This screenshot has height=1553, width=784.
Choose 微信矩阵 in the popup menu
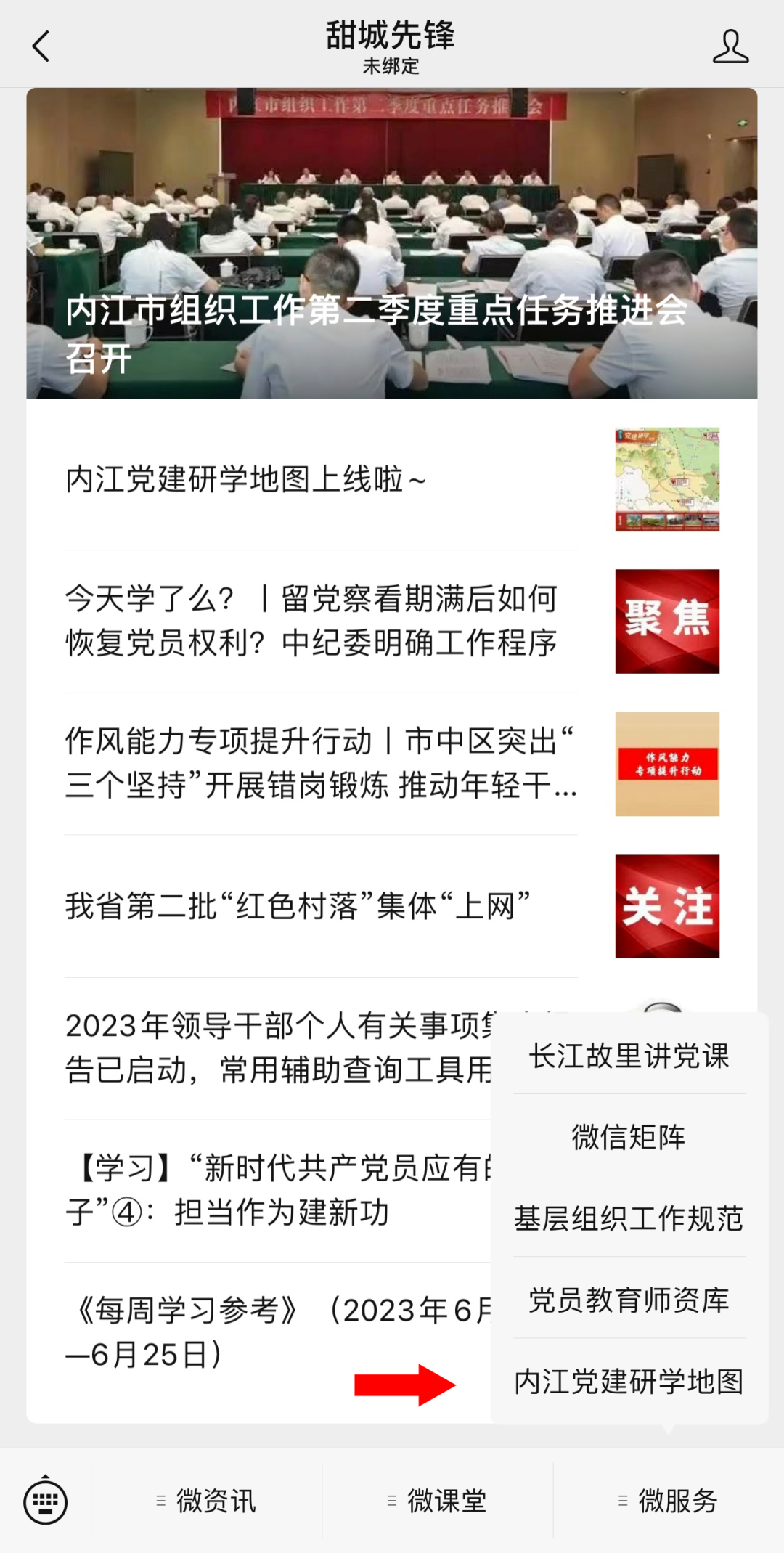coord(629,1137)
